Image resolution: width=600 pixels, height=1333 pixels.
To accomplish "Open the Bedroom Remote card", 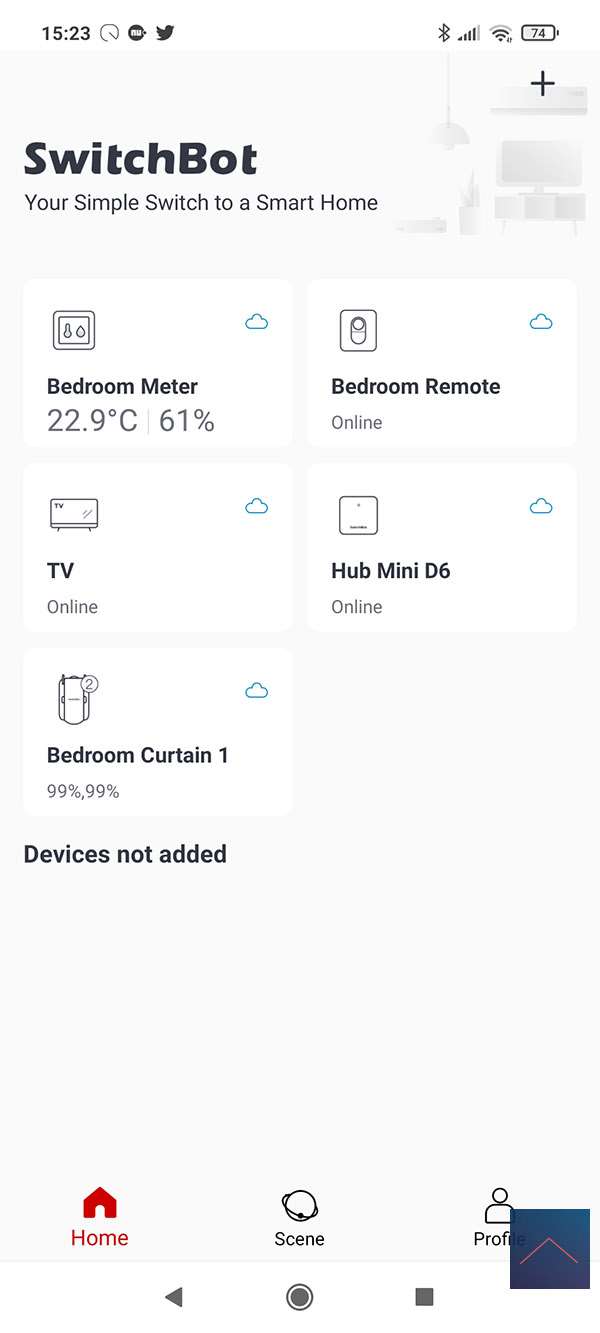I will pos(441,363).
